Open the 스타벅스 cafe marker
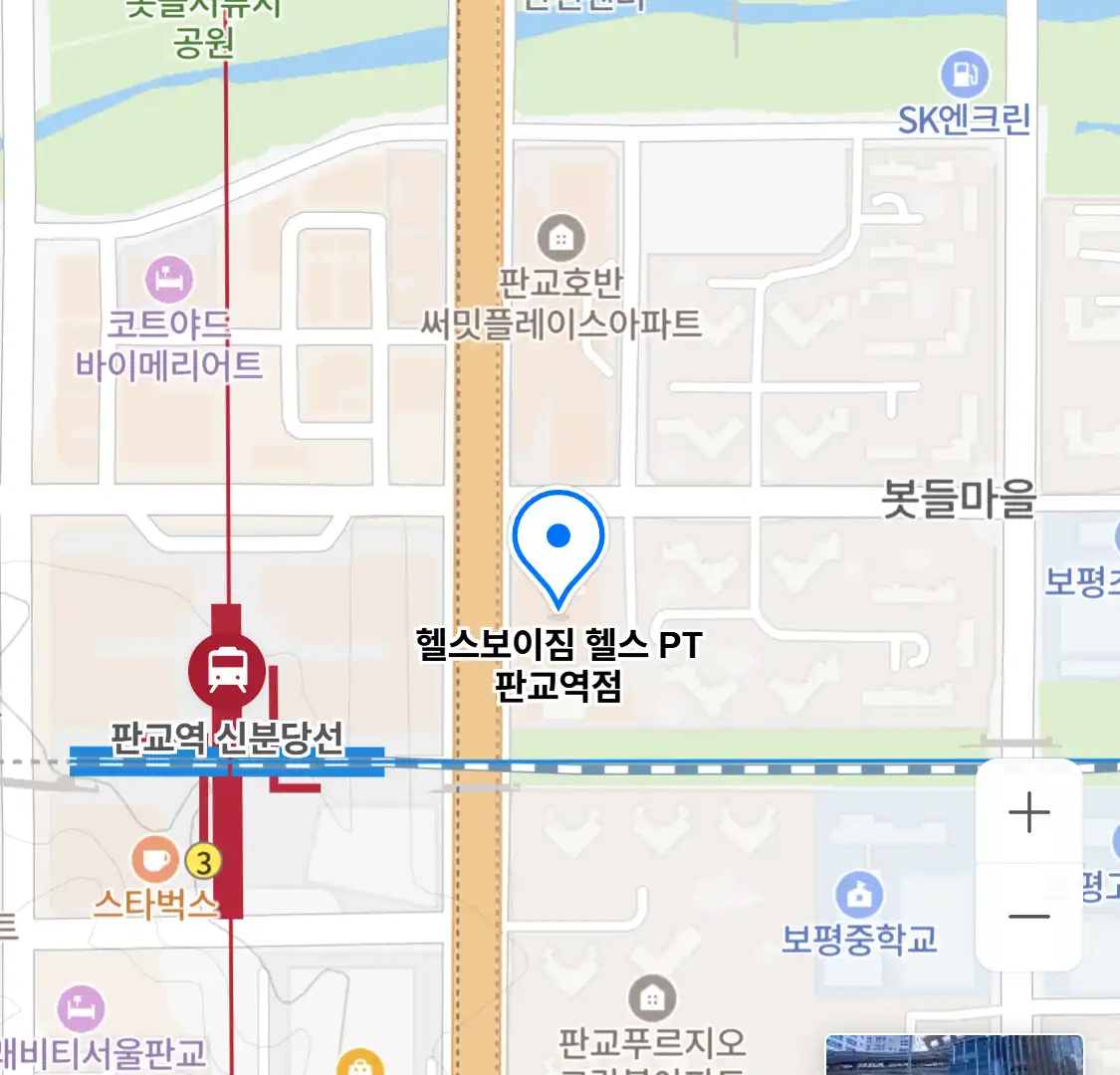This screenshot has width=1120, height=1075. coord(154,859)
